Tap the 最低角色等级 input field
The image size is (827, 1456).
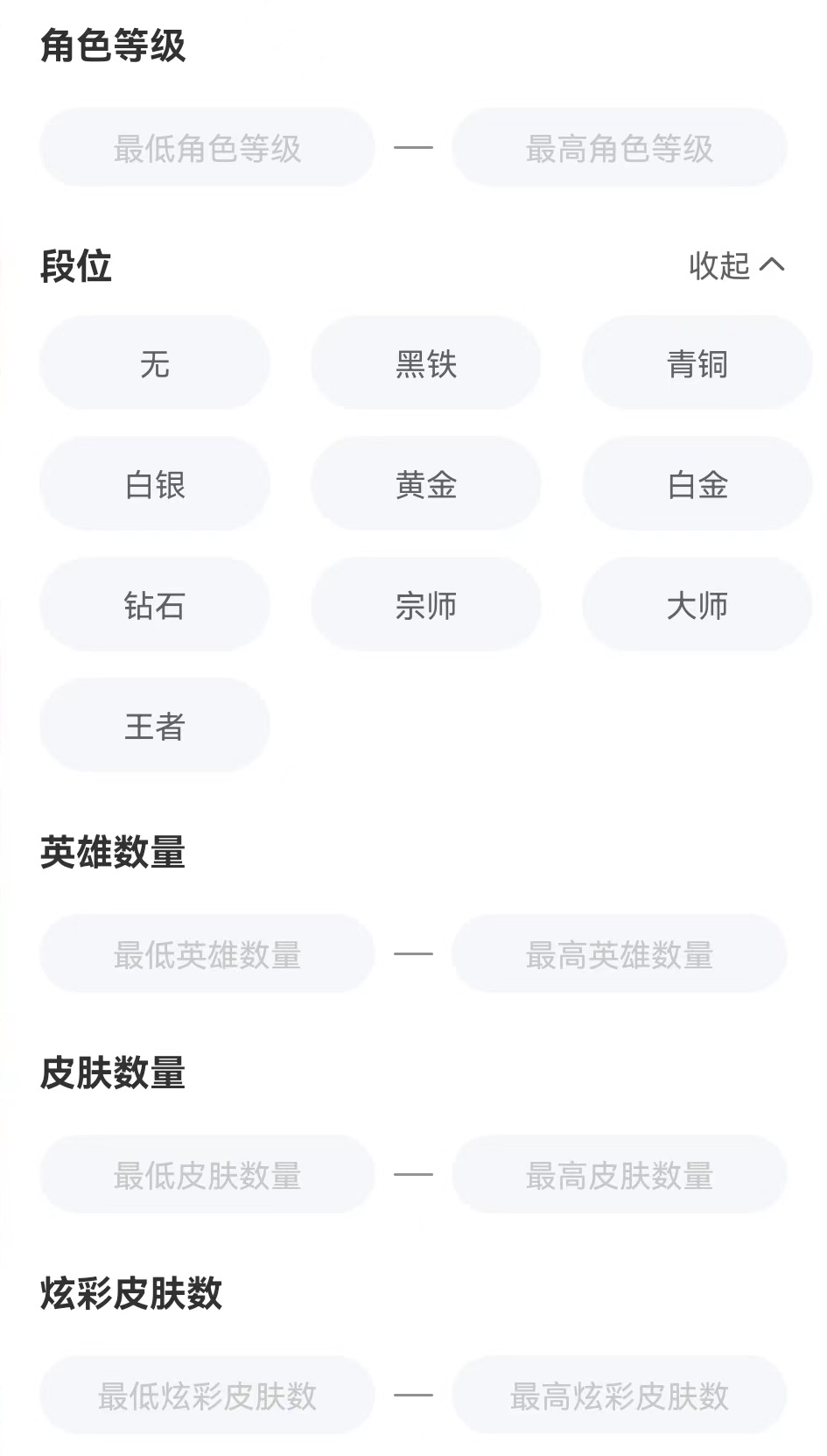207,148
